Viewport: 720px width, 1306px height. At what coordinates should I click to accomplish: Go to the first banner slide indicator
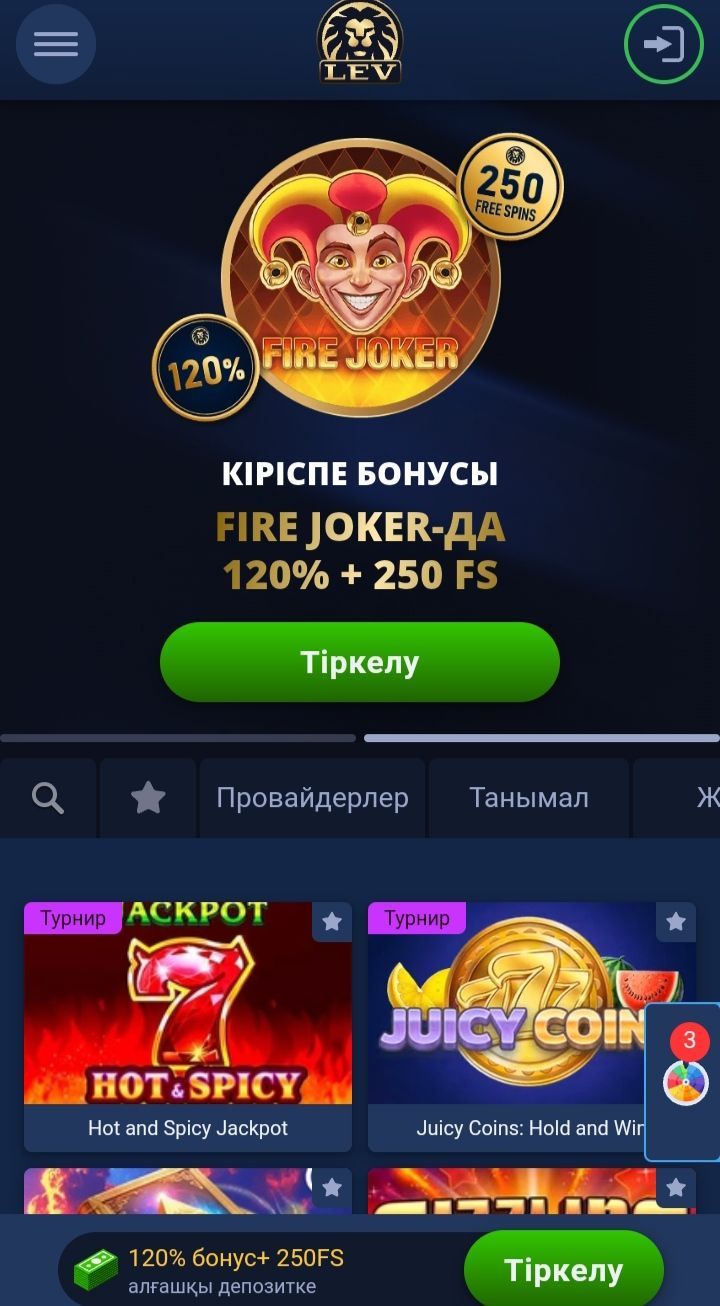click(178, 738)
